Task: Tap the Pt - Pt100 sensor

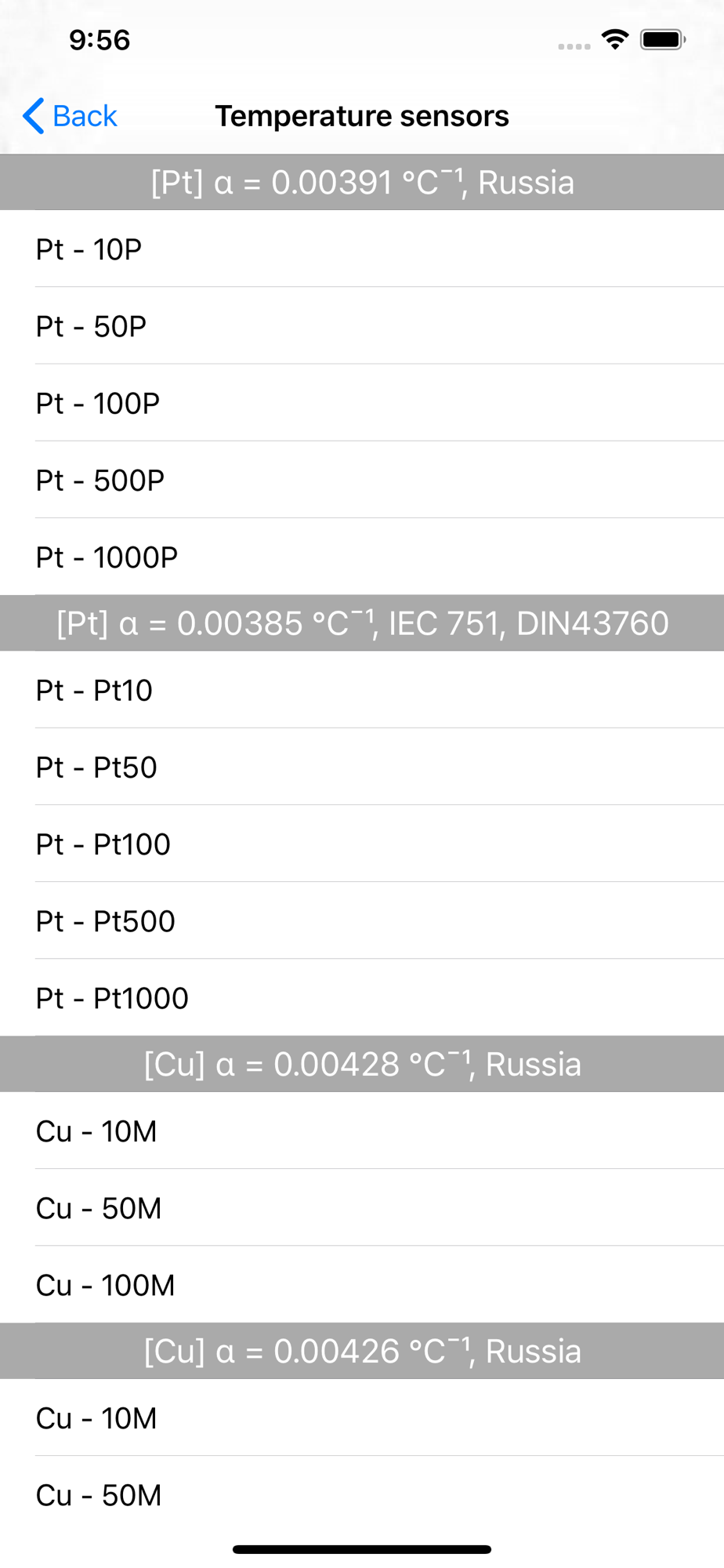Action: tap(362, 844)
